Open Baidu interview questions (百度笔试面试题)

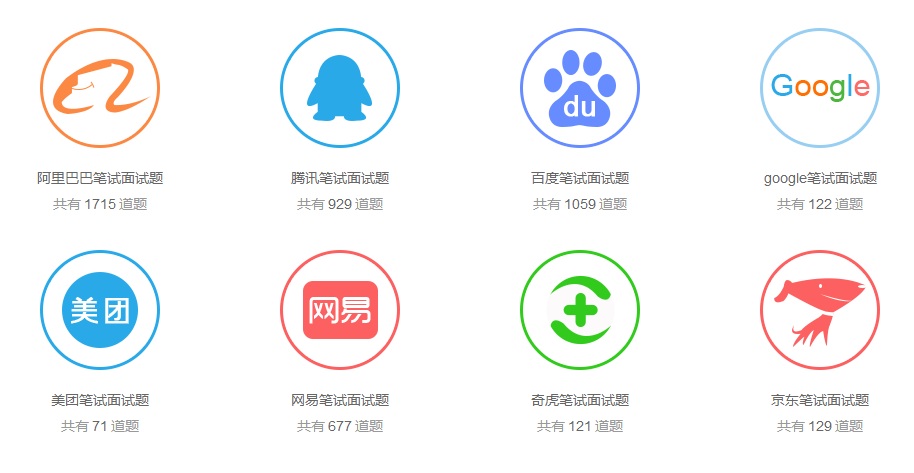click(x=580, y=178)
